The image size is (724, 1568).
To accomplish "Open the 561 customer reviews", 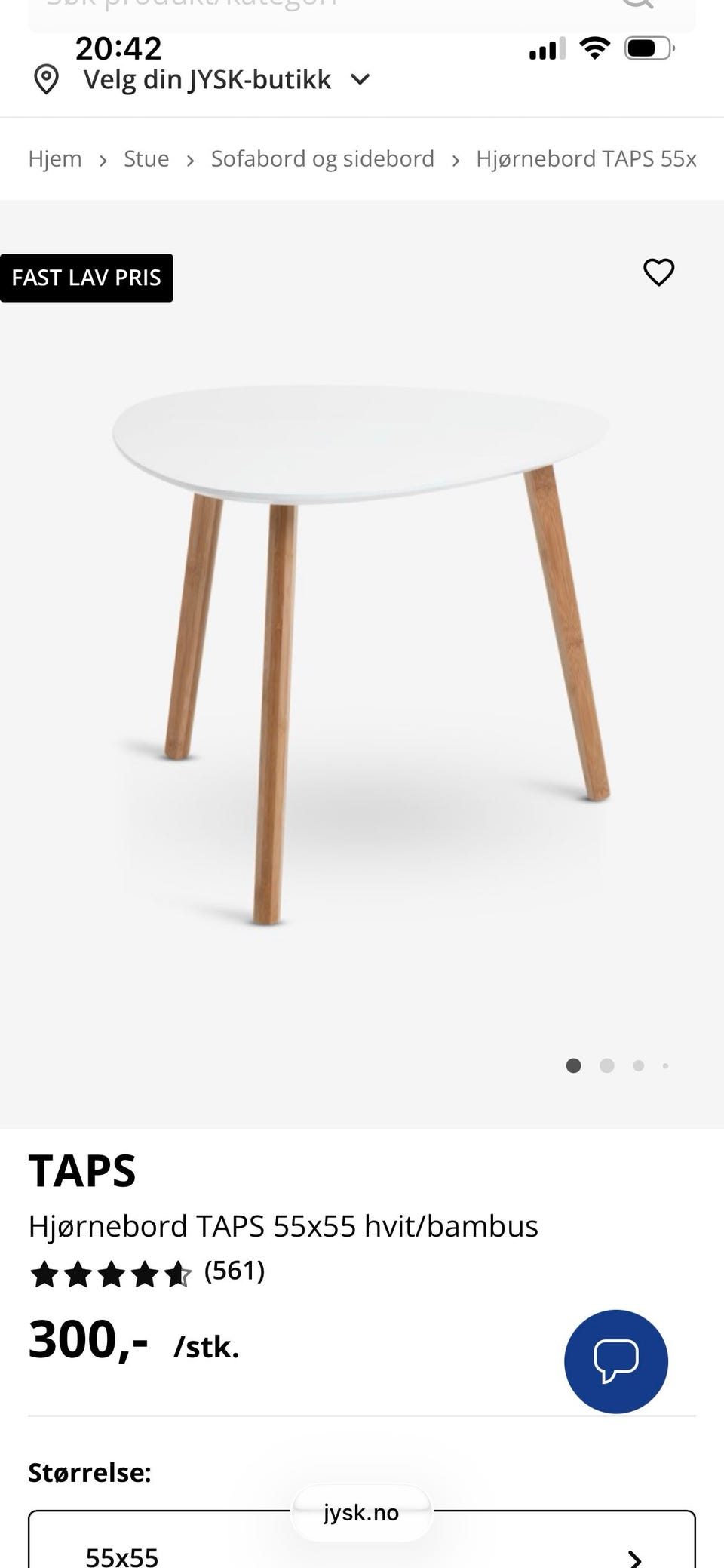I will click(235, 1271).
